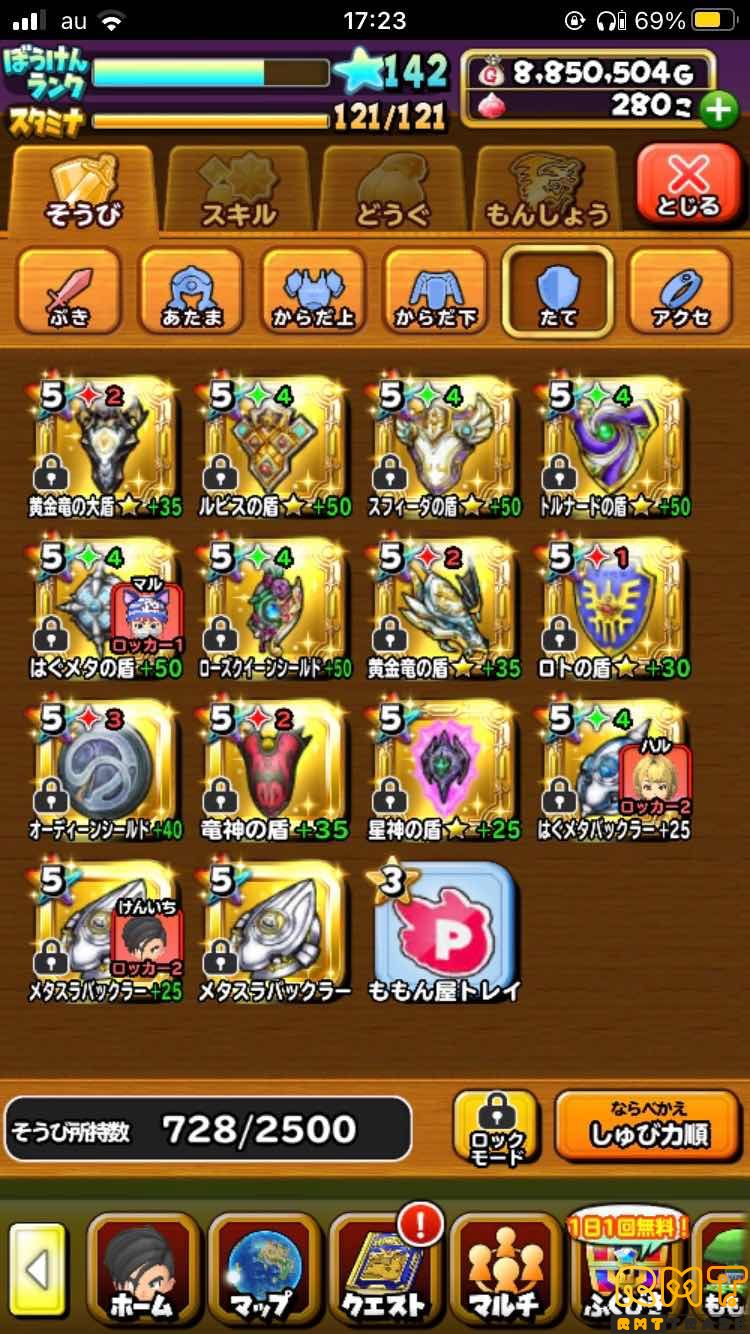This screenshot has height=1334, width=750.
Task: Go to ホーム
Action: (x=141, y=1271)
